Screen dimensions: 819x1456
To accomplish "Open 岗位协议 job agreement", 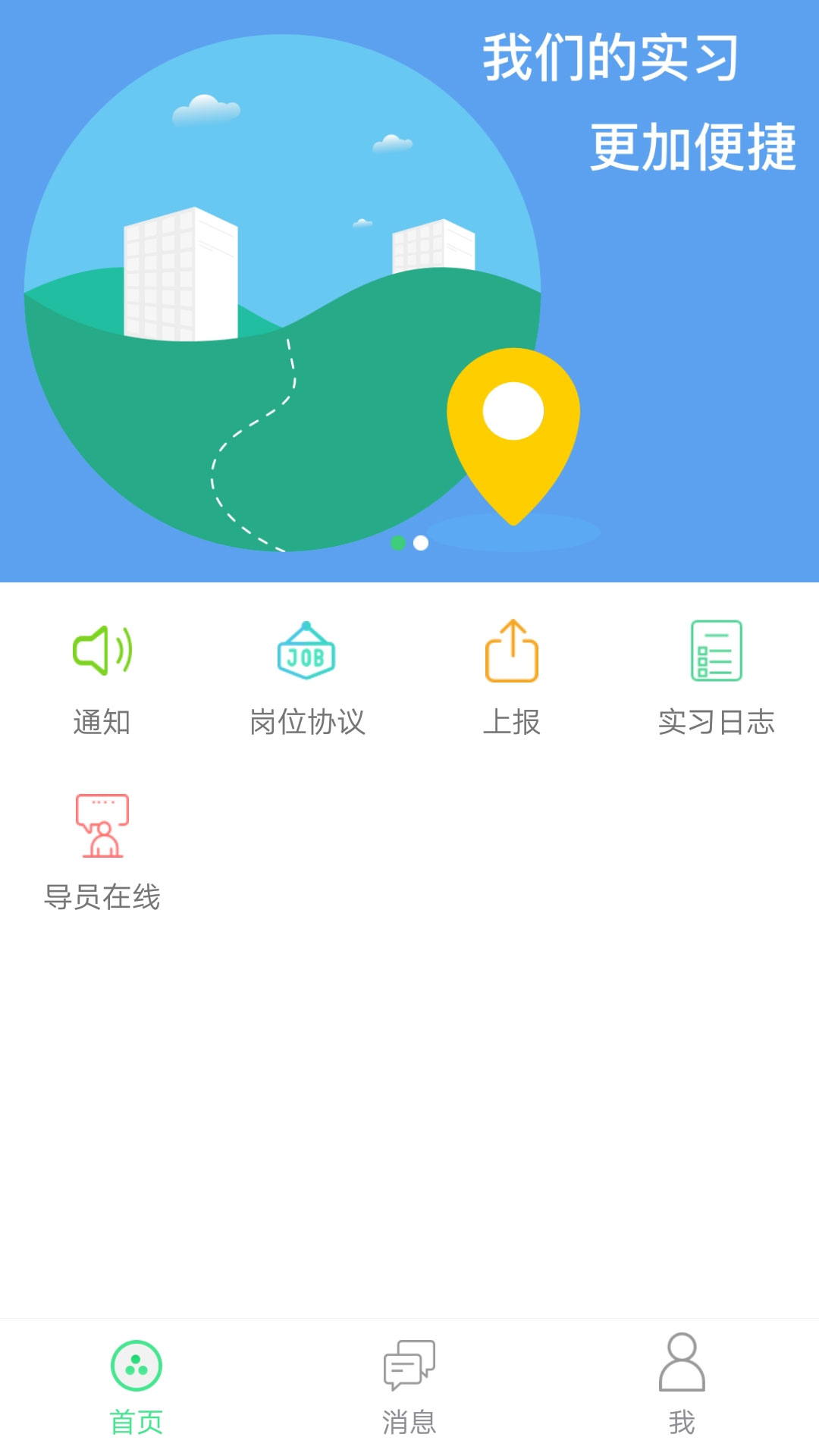I will pos(307,676).
